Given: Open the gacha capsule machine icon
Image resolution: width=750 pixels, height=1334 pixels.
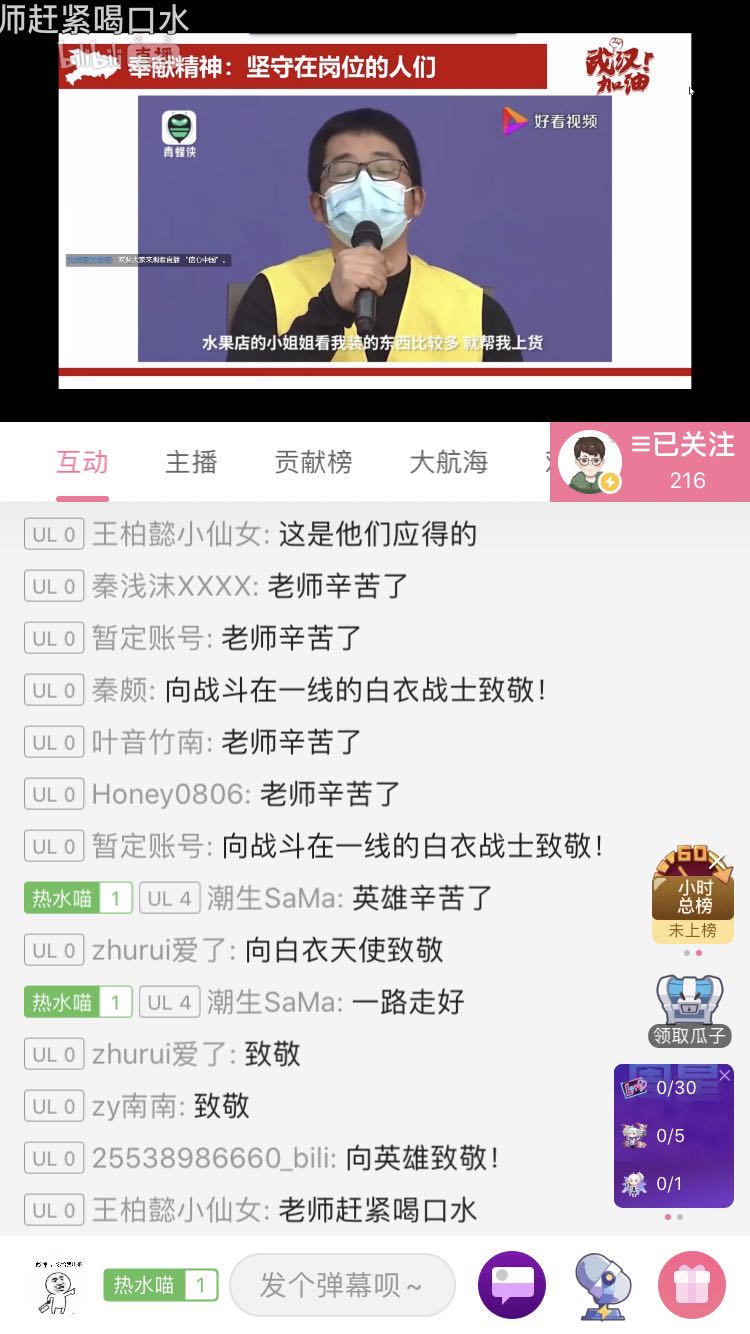Looking at the screenshot, I should 601,1285.
